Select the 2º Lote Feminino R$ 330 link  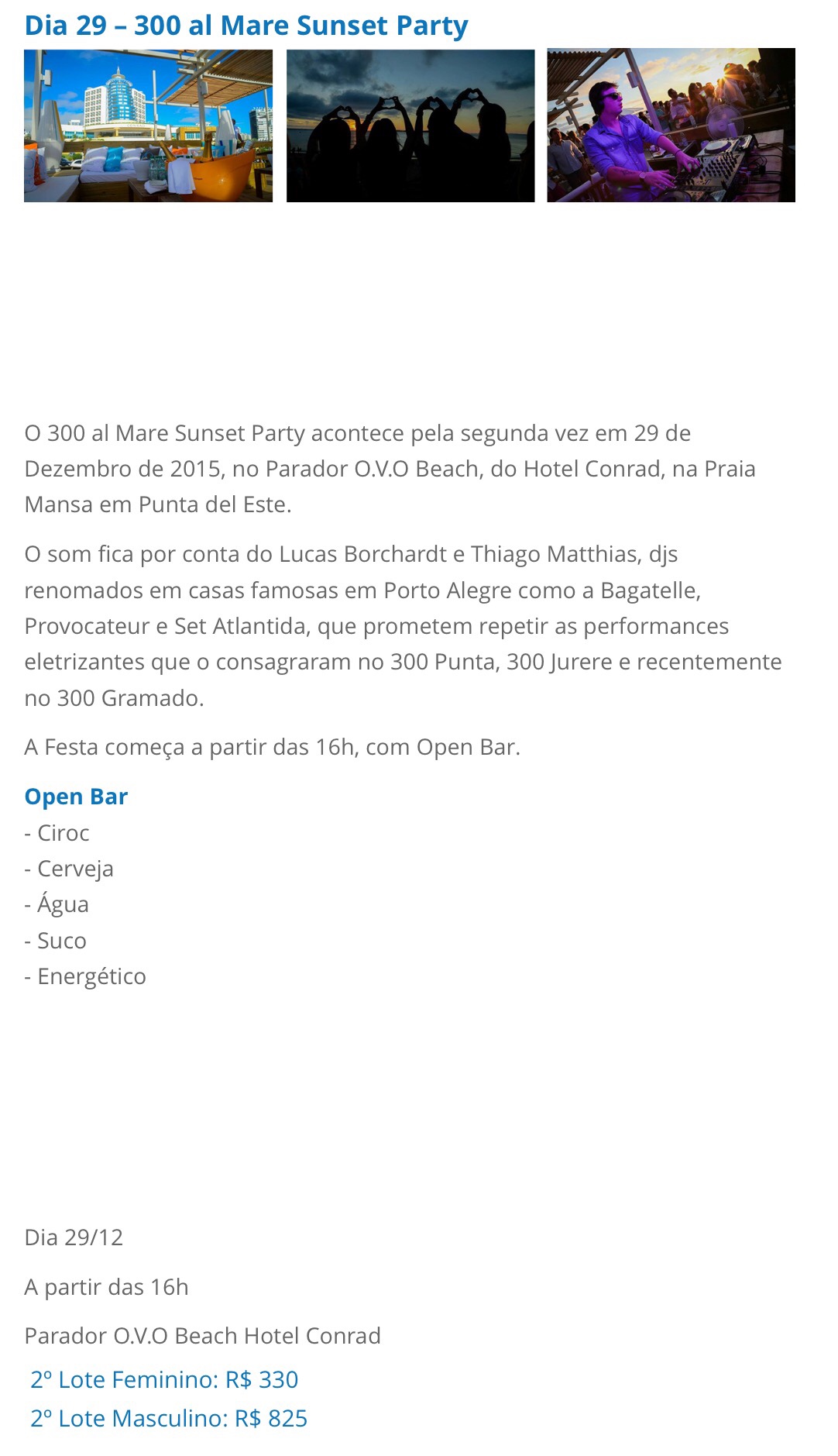click(x=164, y=1380)
